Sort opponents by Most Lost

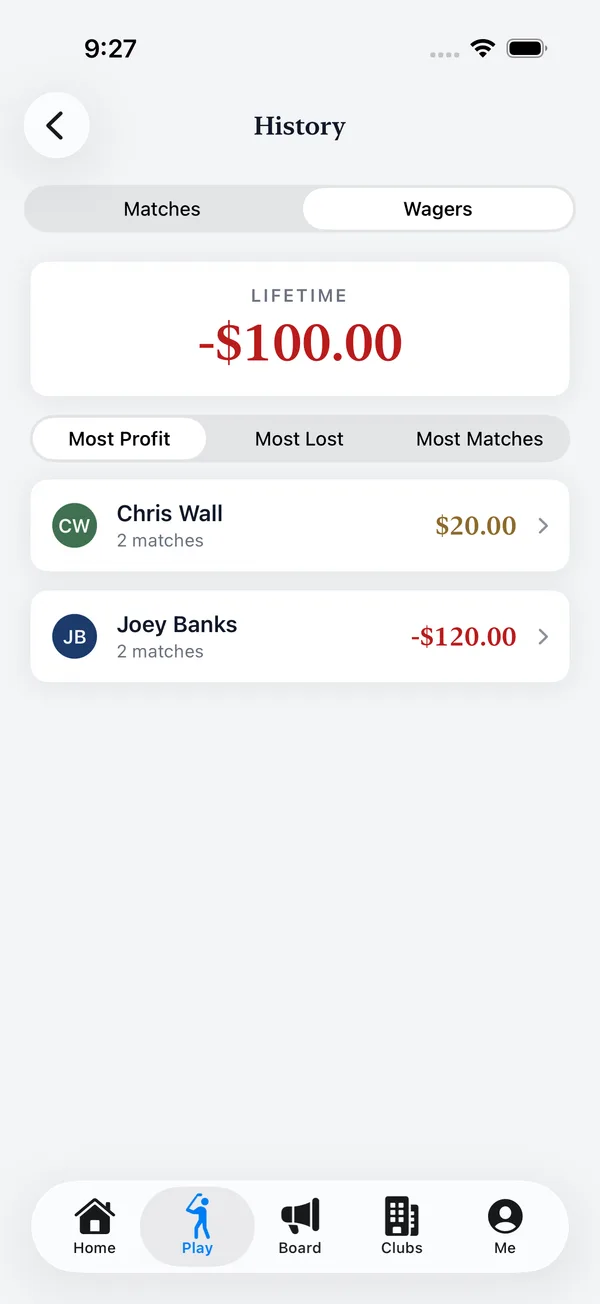(x=299, y=439)
